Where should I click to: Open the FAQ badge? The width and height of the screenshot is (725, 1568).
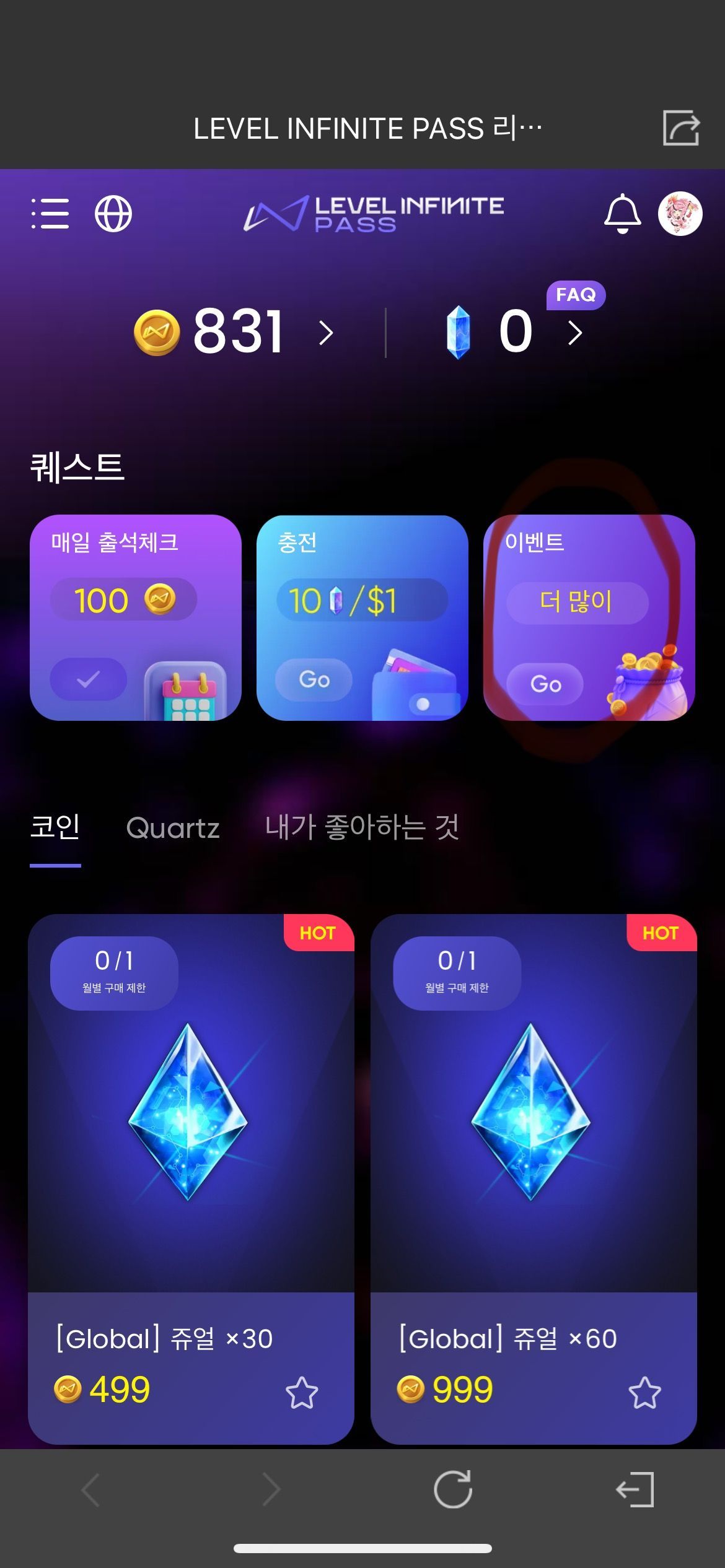(576, 296)
